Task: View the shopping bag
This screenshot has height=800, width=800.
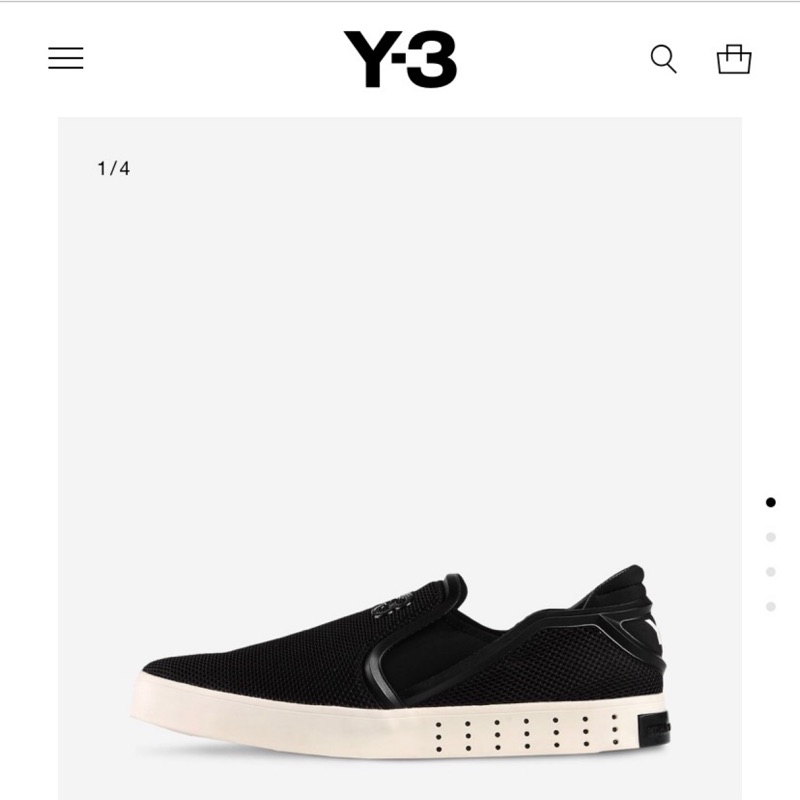Action: (x=734, y=59)
